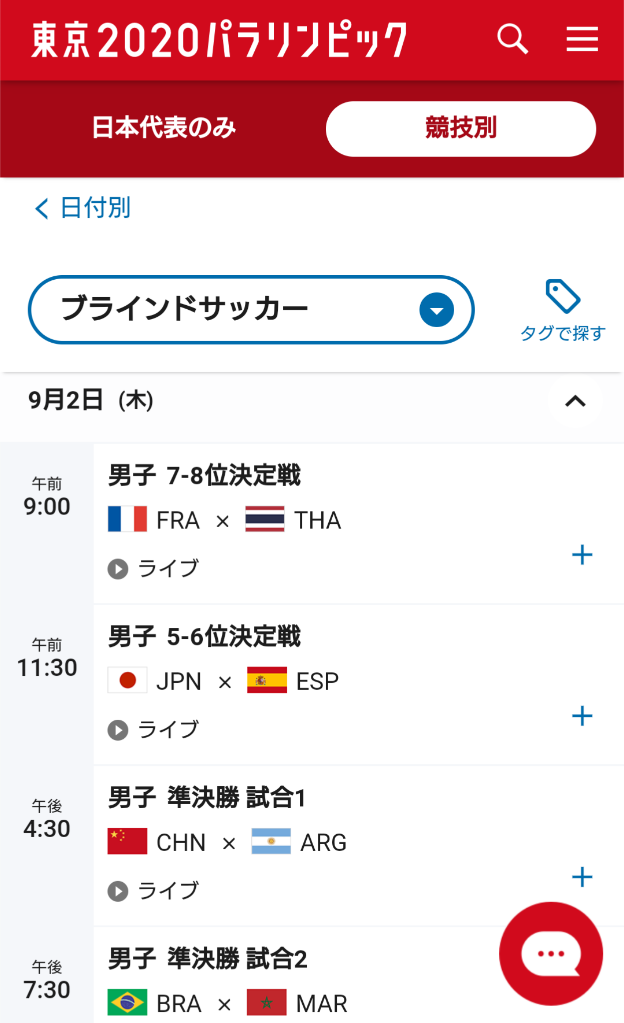Image resolution: width=624 pixels, height=1023 pixels.
Task: Watch live for CHN × ARG match
Action: (x=153, y=891)
